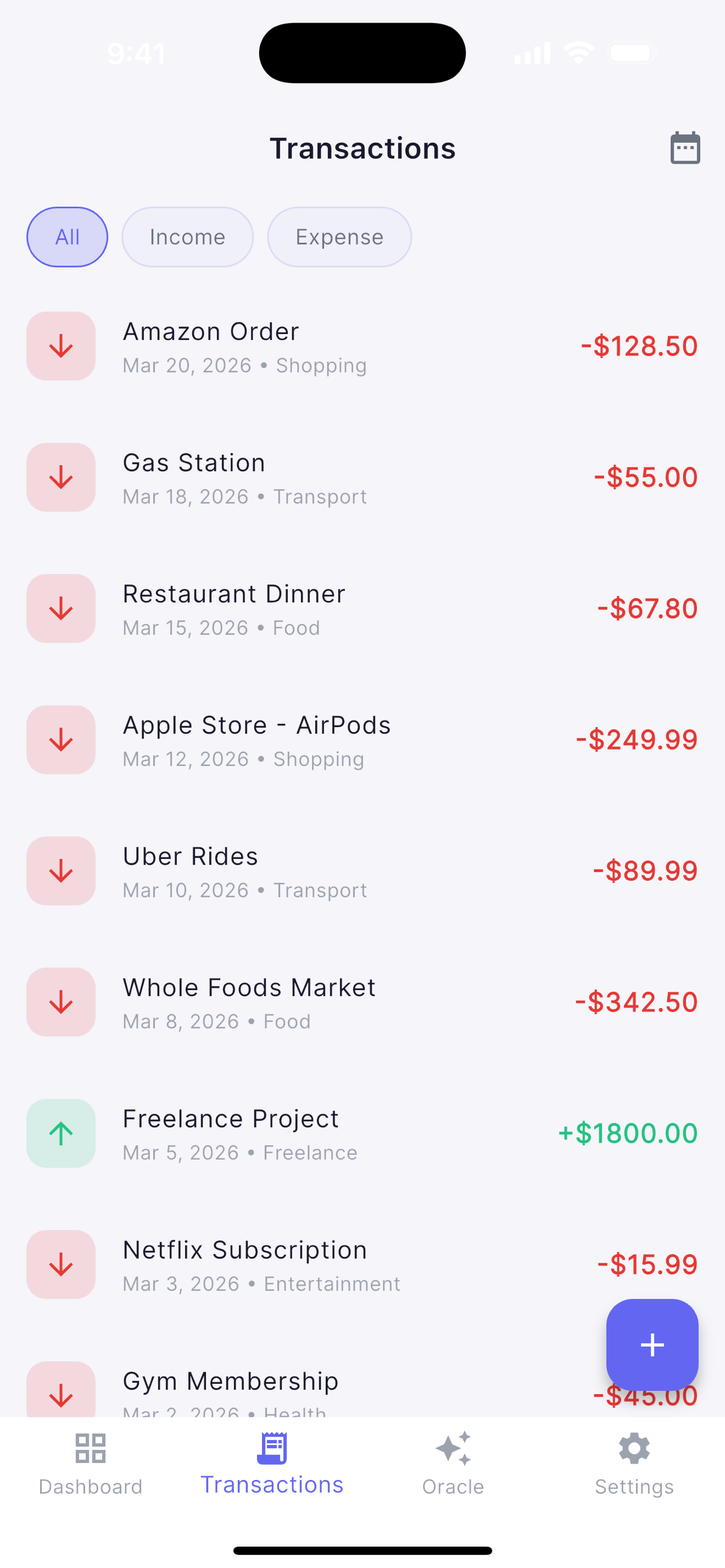The image size is (725, 1568).
Task: Select the All filter chip
Action: (67, 237)
